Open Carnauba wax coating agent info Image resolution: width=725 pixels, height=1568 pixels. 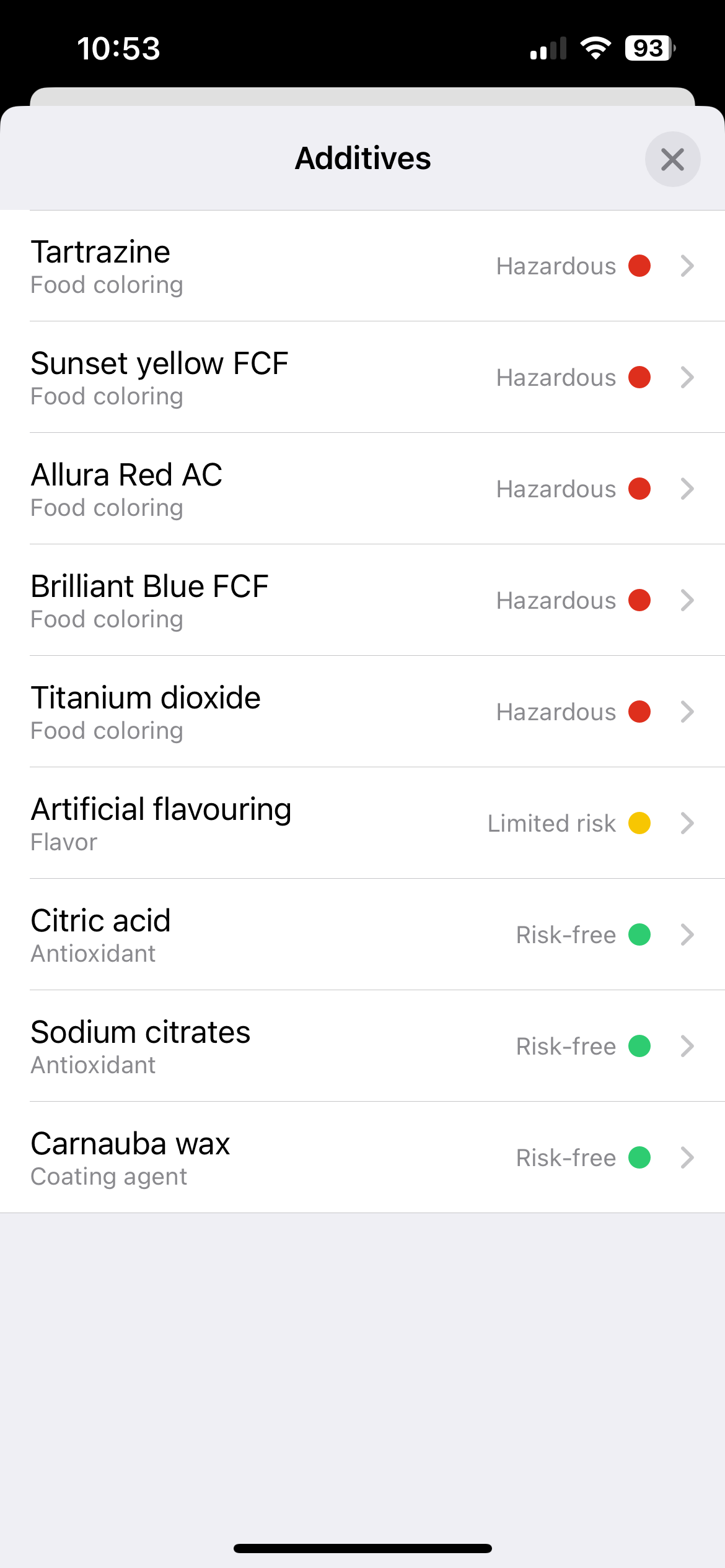click(x=362, y=1158)
